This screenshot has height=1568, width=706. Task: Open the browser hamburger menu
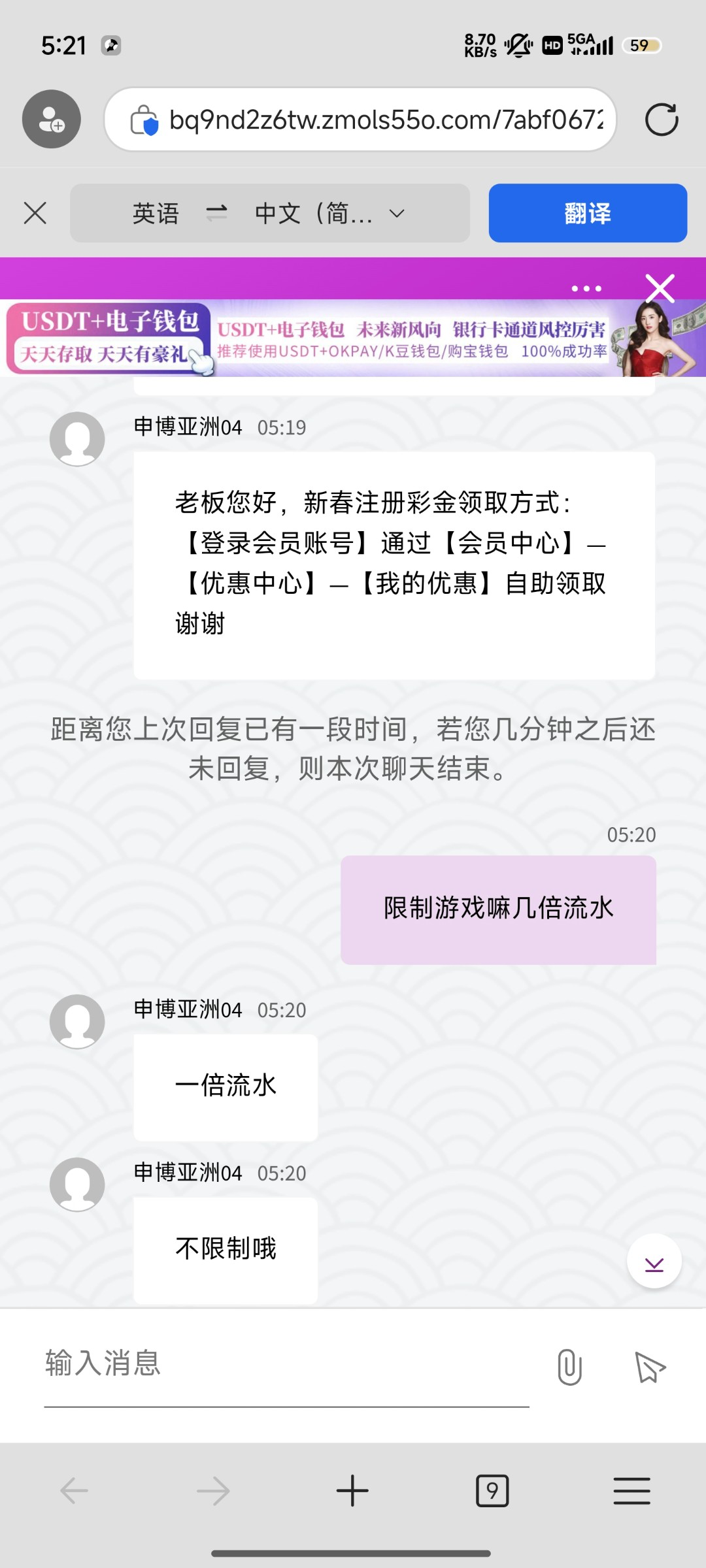[x=631, y=1491]
